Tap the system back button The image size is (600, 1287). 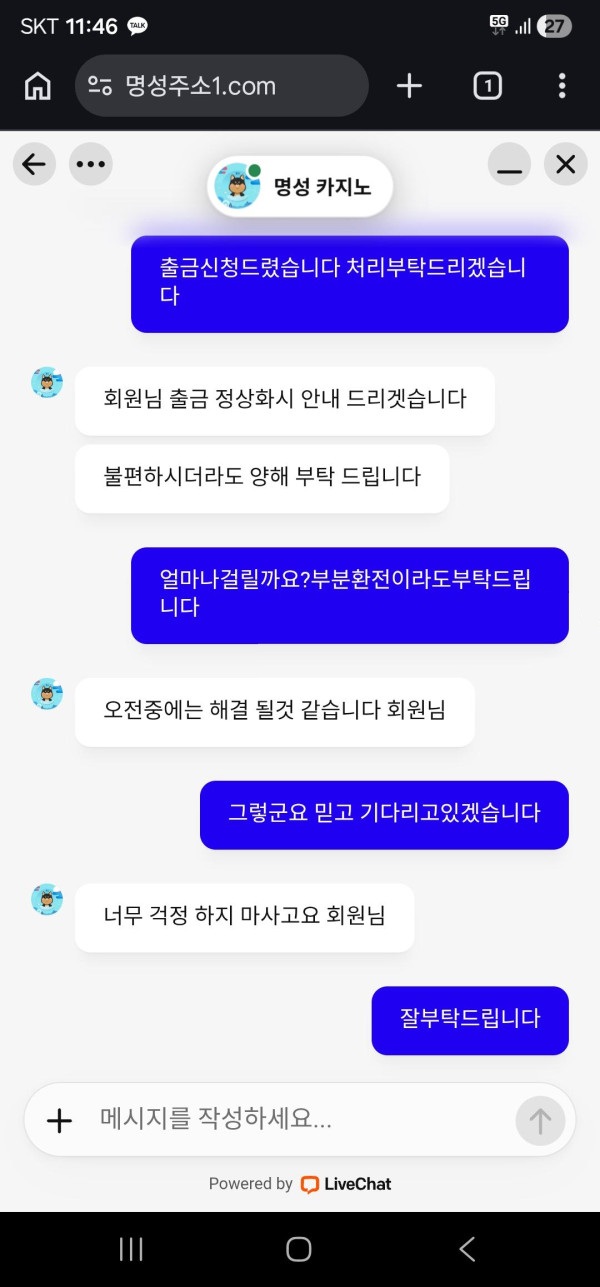(x=466, y=1248)
